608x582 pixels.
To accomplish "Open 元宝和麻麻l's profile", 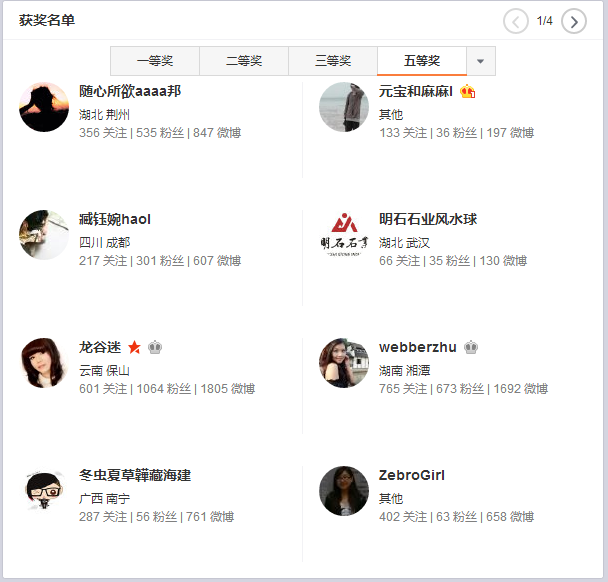I will coord(416,91).
